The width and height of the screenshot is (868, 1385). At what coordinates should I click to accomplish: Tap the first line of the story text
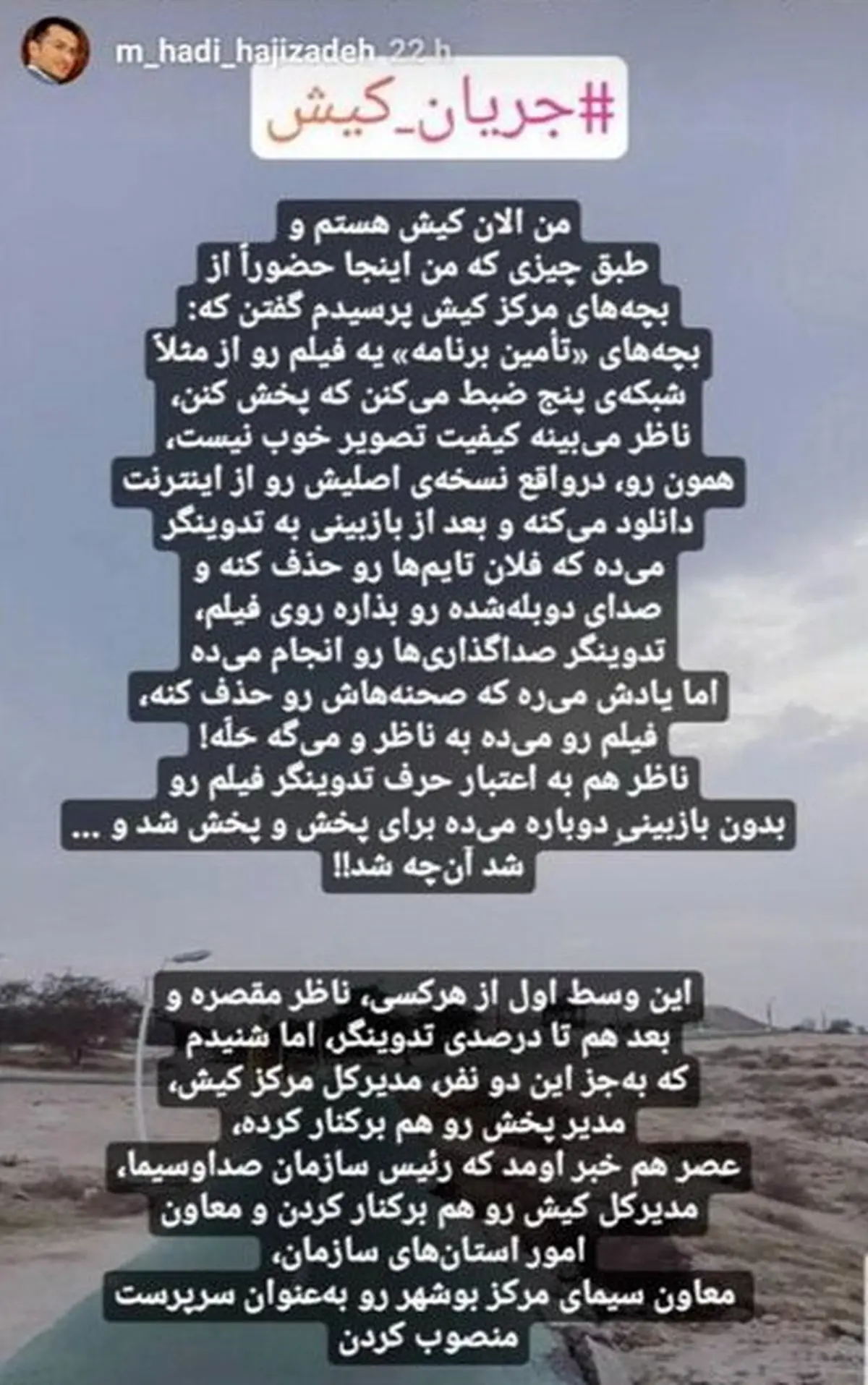point(434,224)
